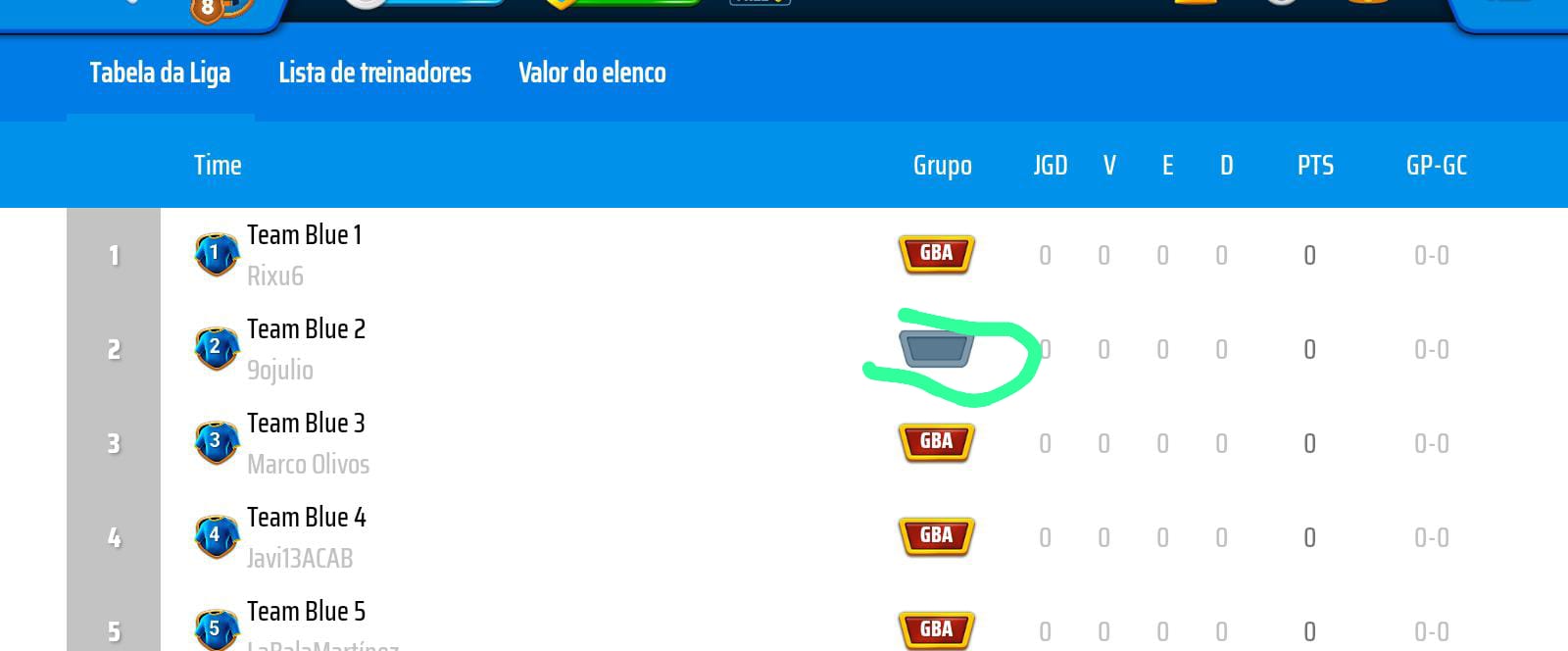Open Team Blue 5 entry
The width and height of the screenshot is (1568, 651).
click(306, 613)
